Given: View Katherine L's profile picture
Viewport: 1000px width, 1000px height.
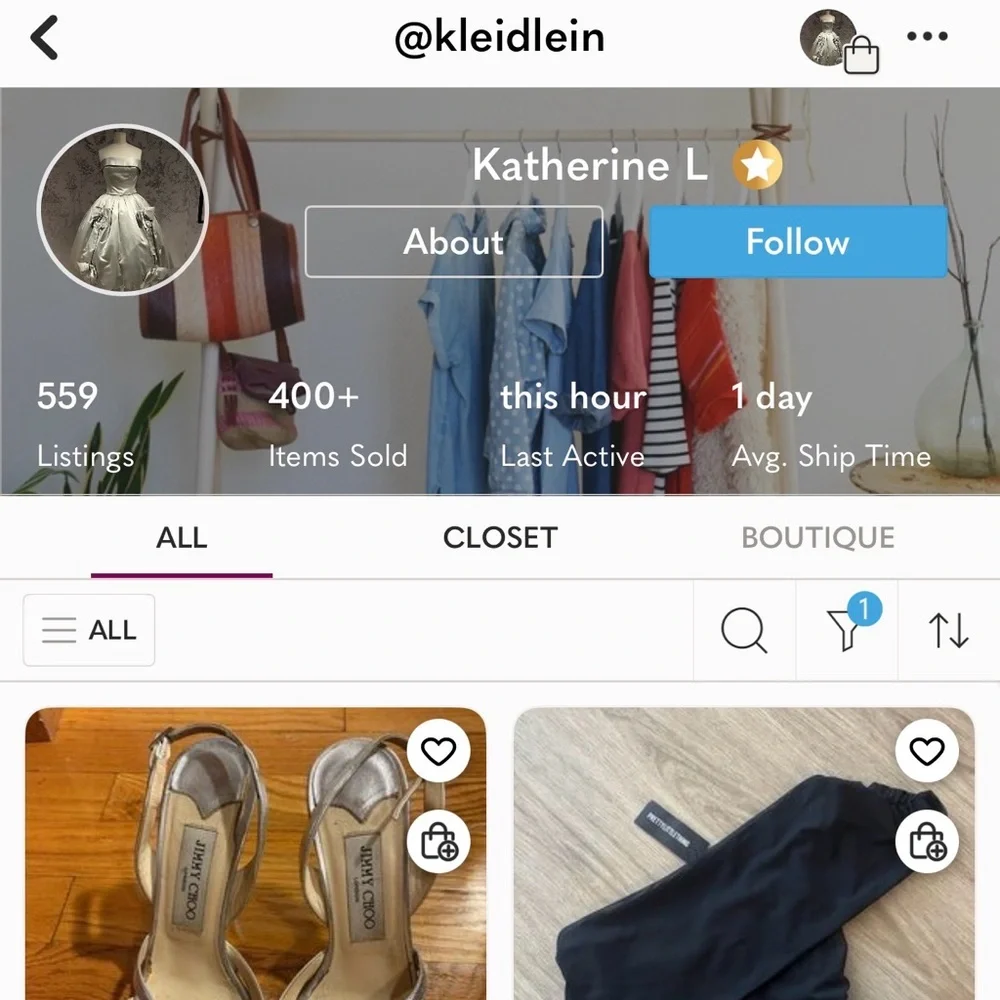Looking at the screenshot, I should (x=122, y=211).
